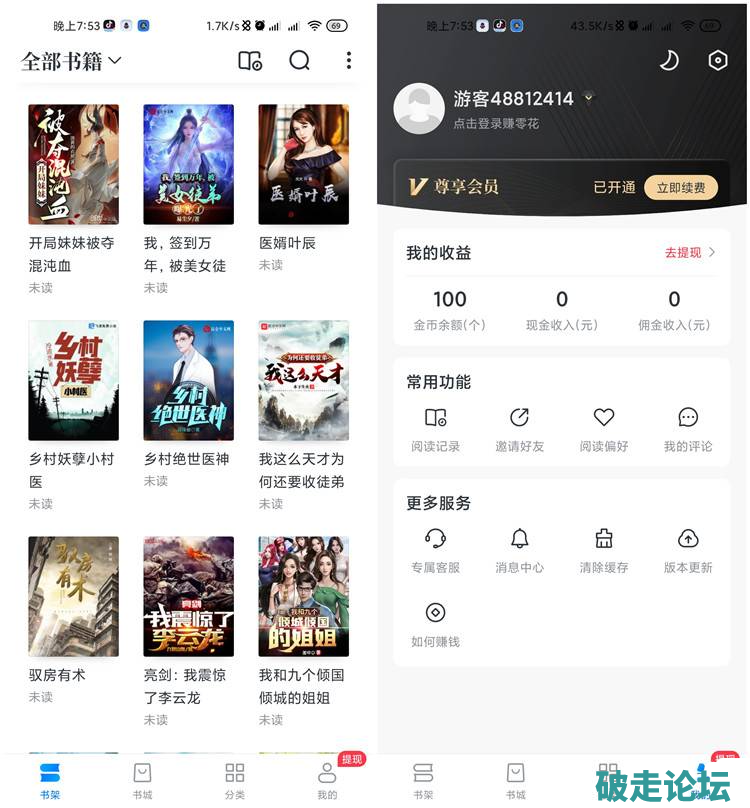Screen dimensions: 750x808
Task: View 我的评论 comments
Action: tap(688, 429)
